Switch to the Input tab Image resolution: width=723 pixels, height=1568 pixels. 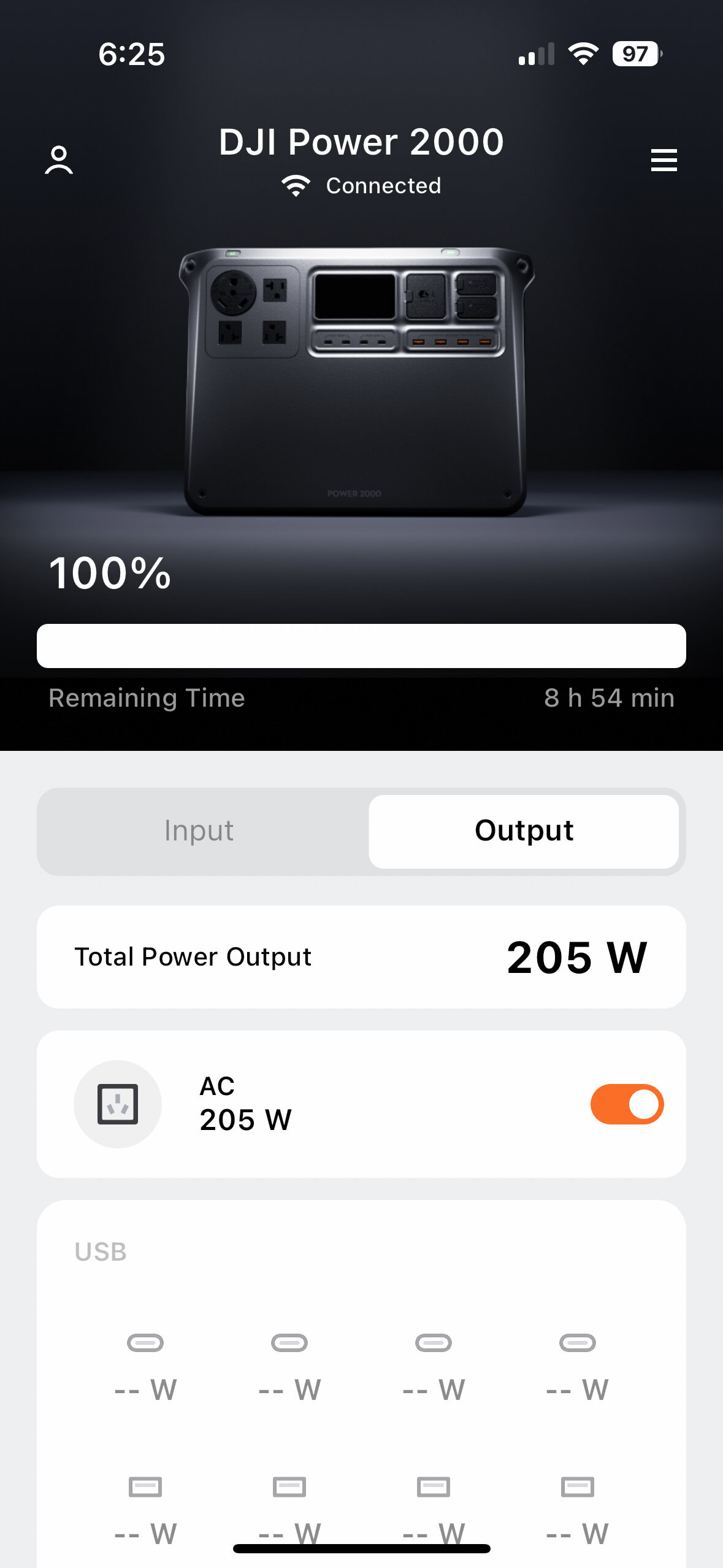[x=199, y=831]
